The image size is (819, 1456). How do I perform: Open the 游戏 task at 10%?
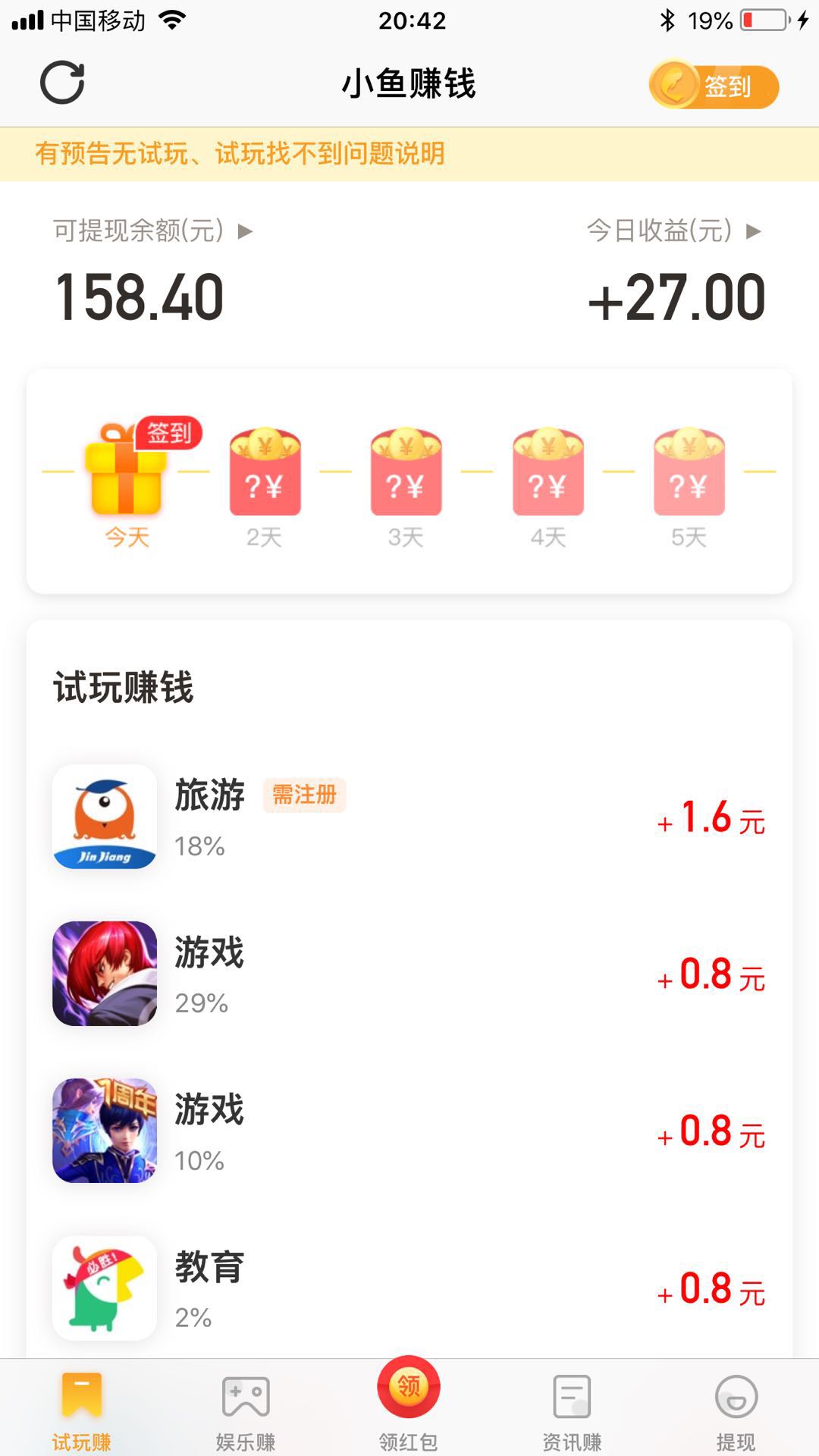tap(409, 1131)
